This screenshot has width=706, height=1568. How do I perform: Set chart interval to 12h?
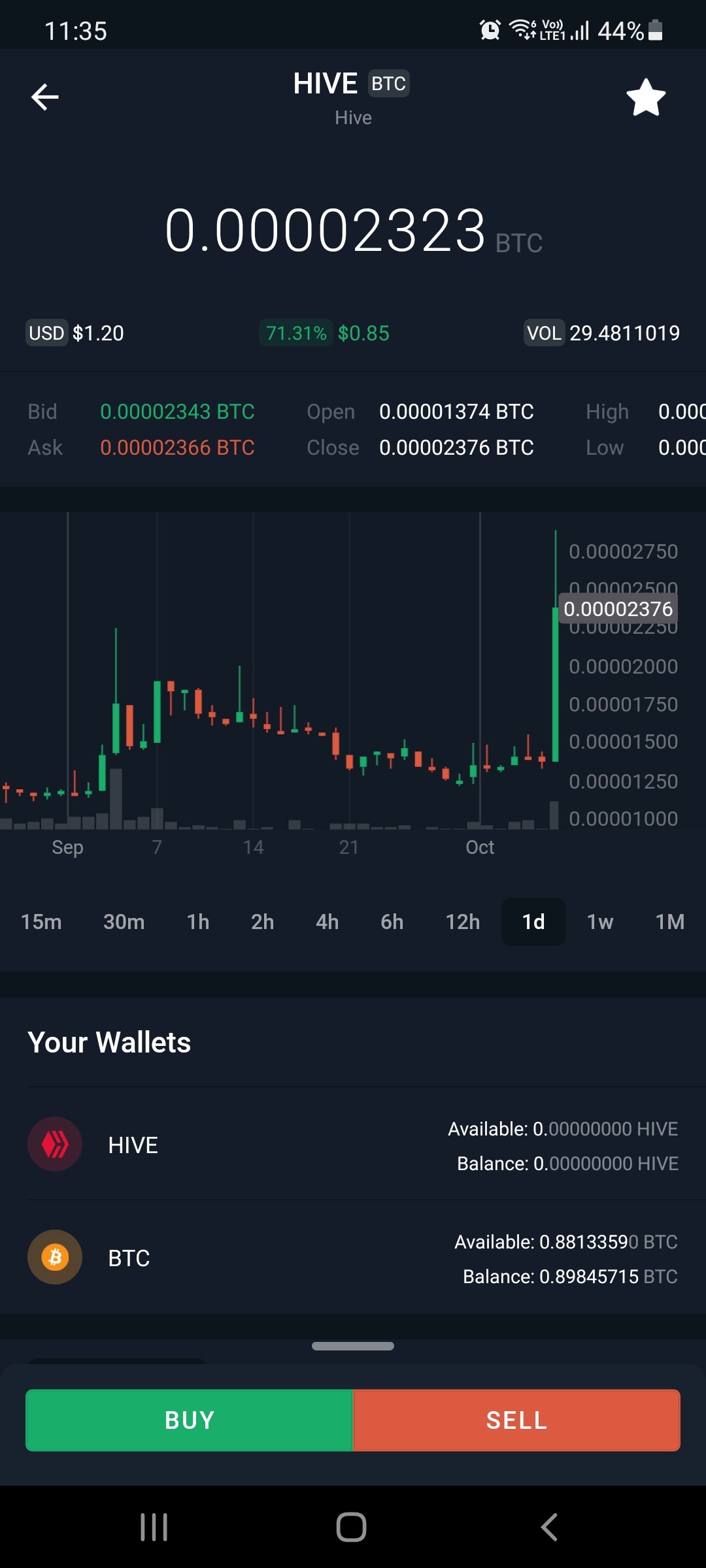[x=463, y=922]
